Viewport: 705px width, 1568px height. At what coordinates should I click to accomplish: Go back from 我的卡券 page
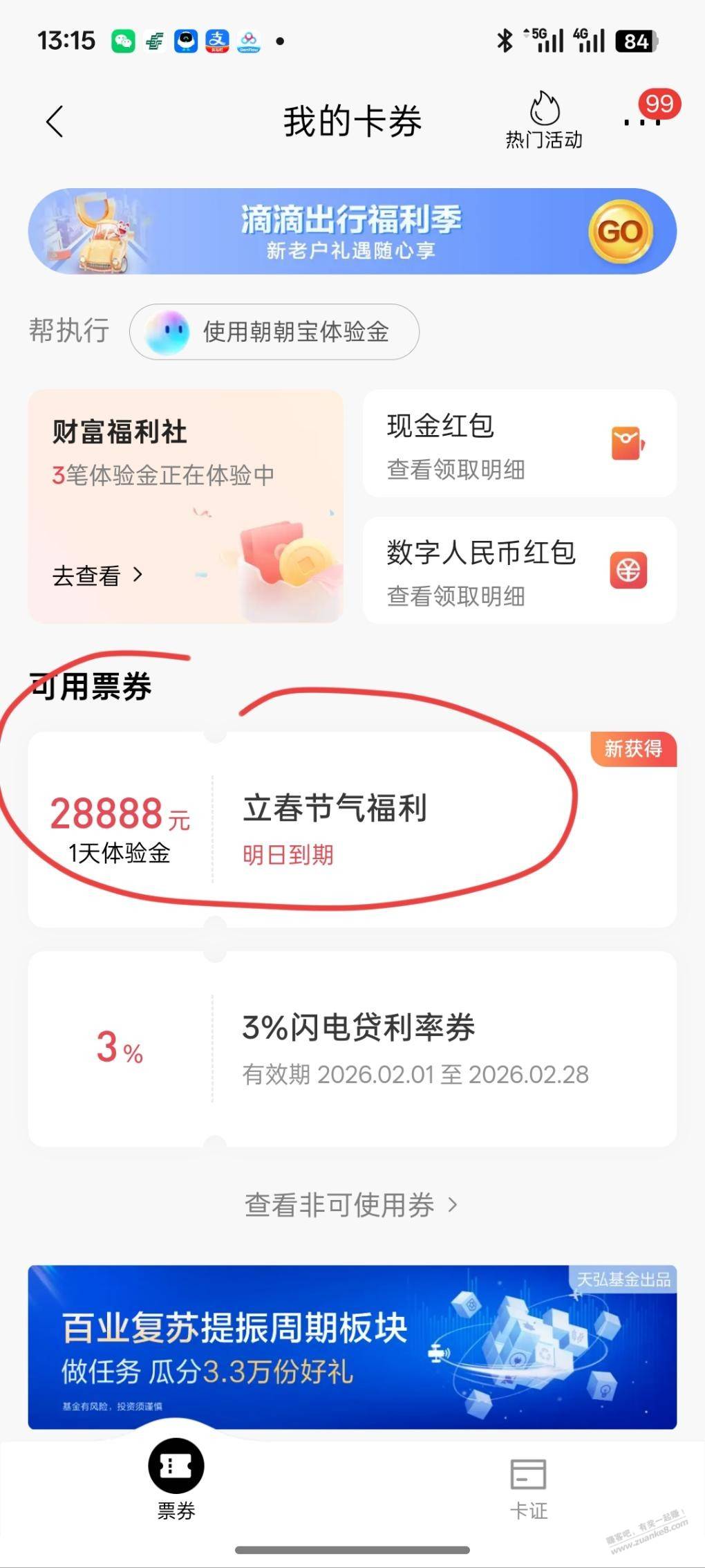[x=55, y=122]
